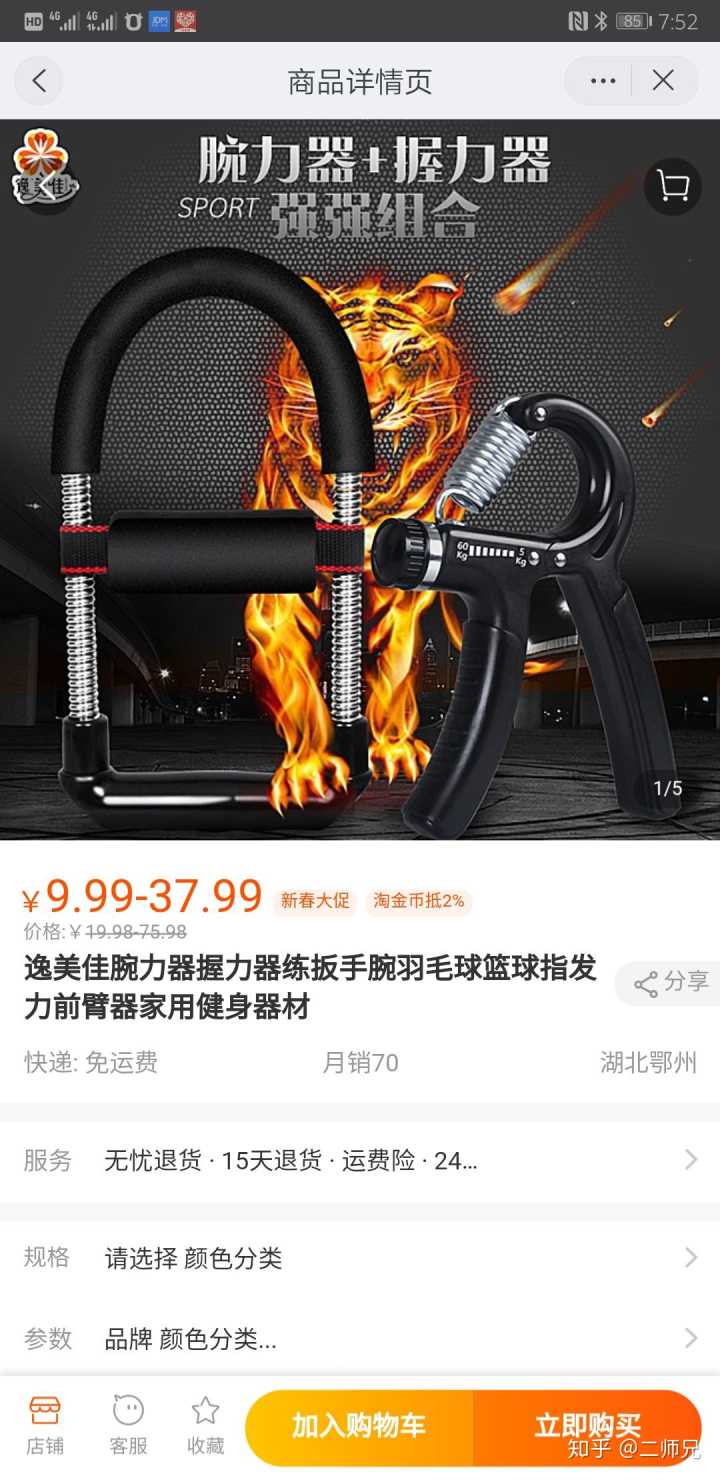Tap 加入购物车 to add to cart

point(359,1426)
